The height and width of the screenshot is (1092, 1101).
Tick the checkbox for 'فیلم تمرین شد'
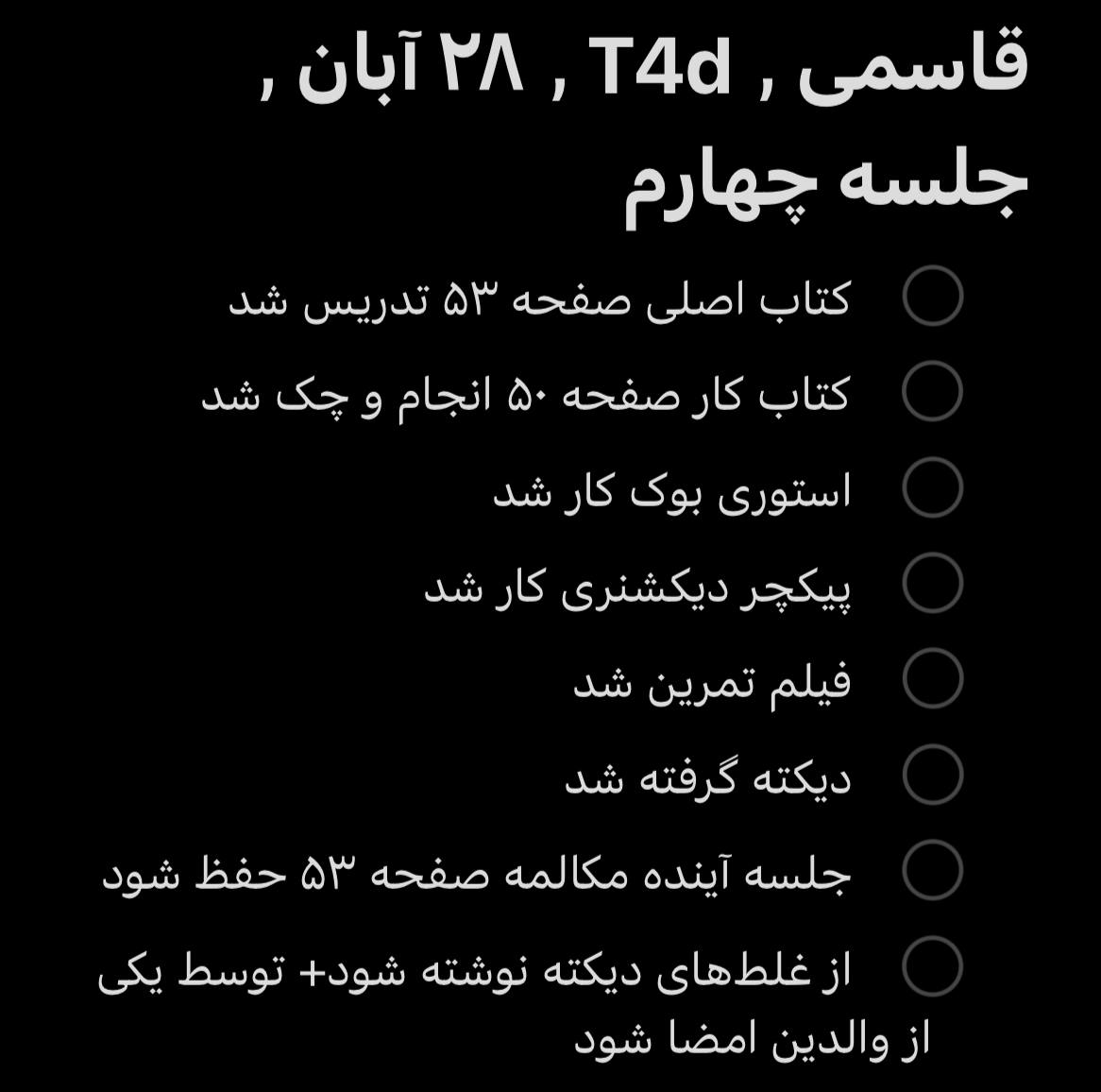tap(932, 678)
